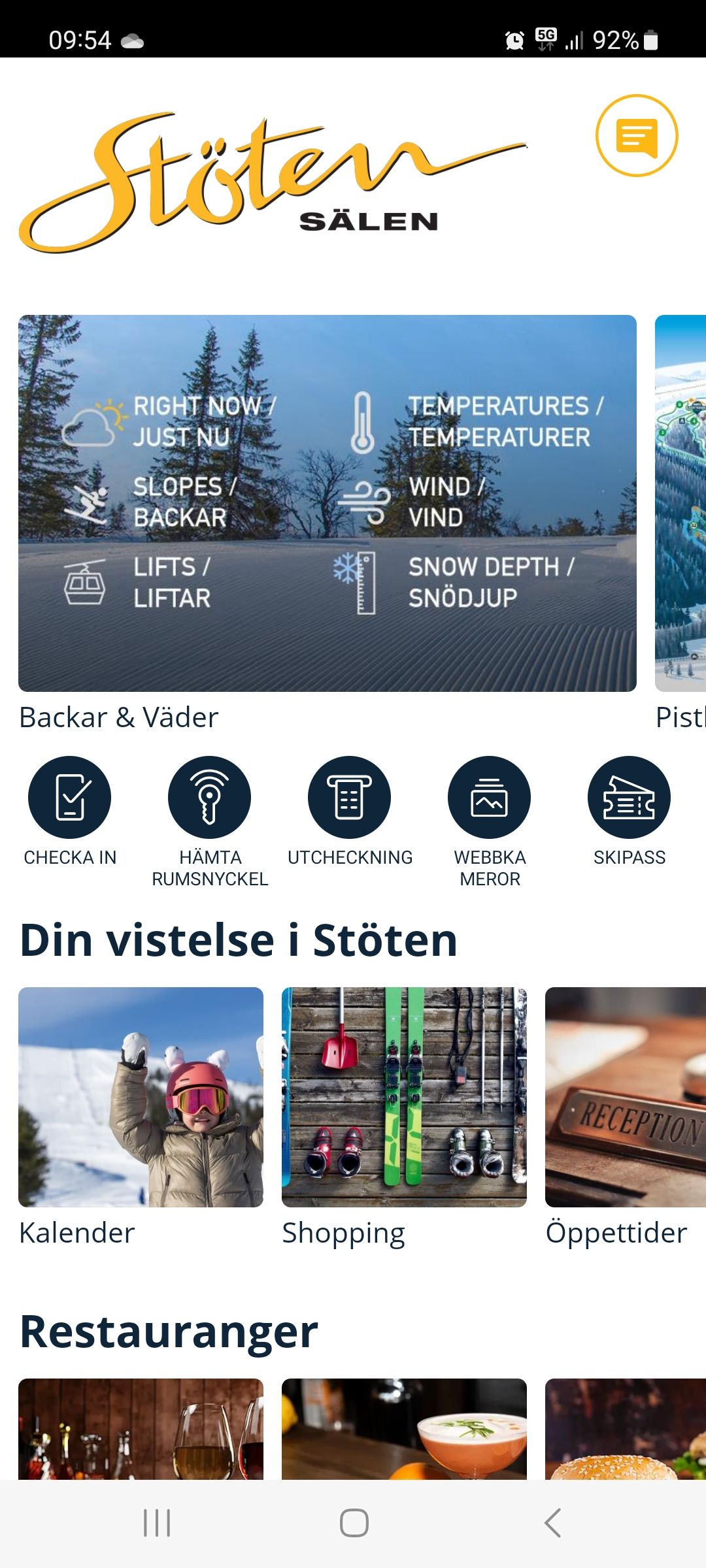Tap the Checka in button
706x1568 pixels.
(69, 797)
